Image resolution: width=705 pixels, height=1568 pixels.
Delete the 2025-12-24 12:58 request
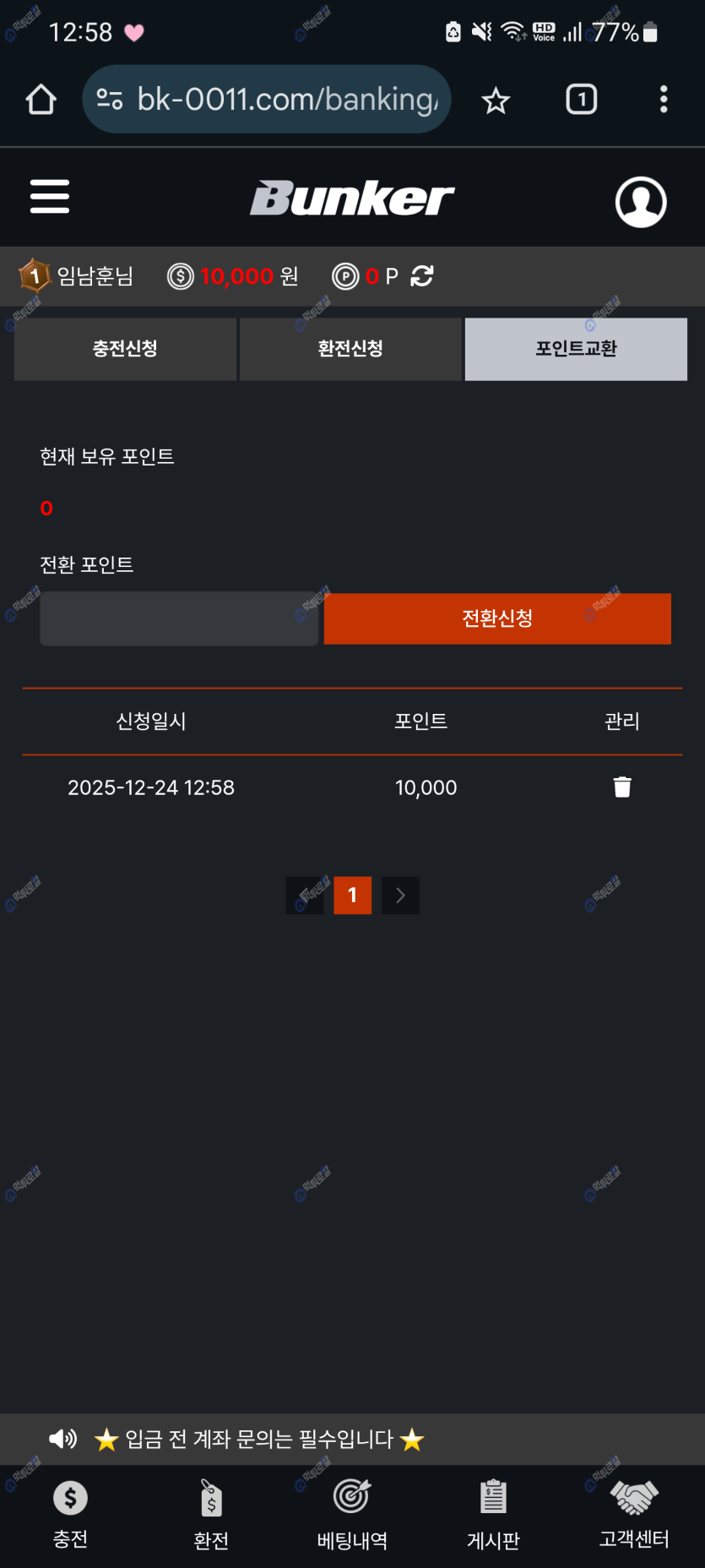click(x=622, y=787)
